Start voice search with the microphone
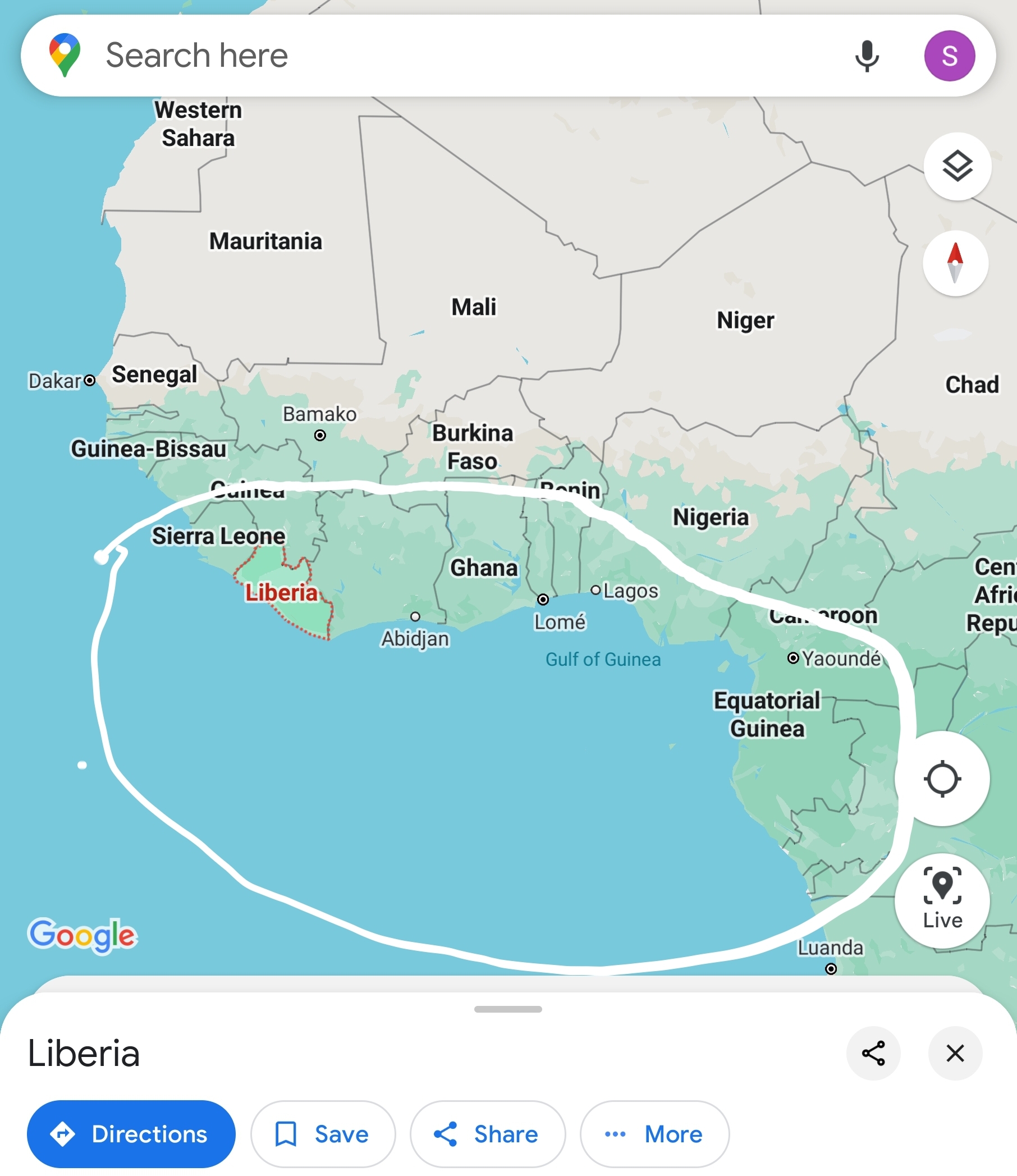The height and width of the screenshot is (1176, 1017). click(867, 56)
